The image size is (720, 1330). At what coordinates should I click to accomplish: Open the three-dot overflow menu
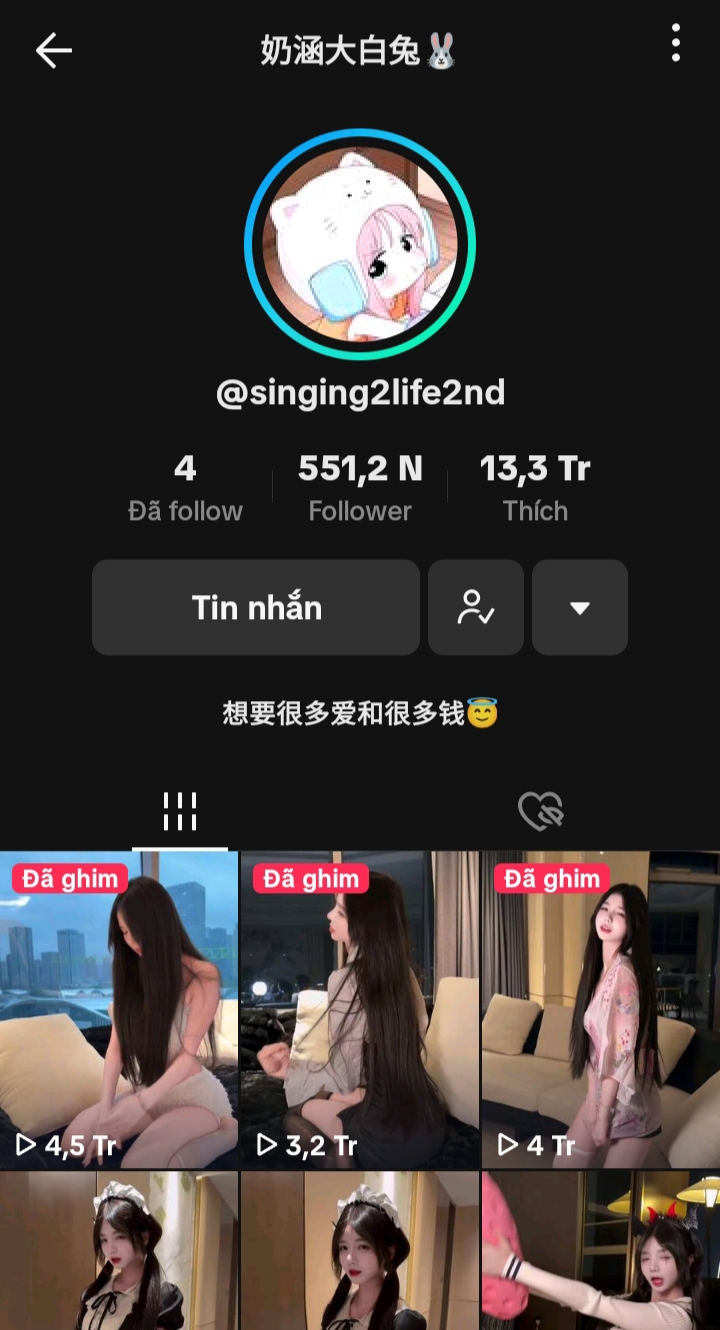676,44
